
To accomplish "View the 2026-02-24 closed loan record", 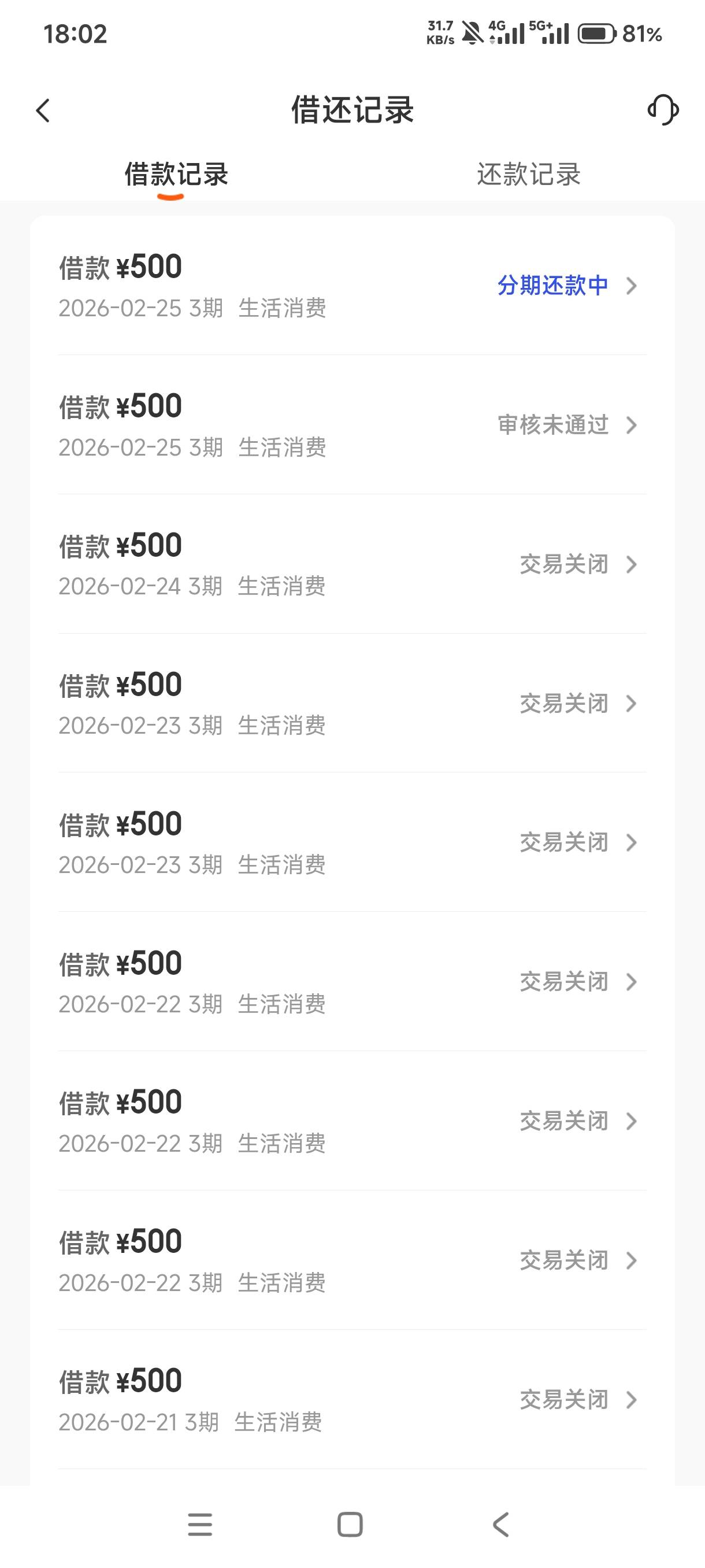I will click(x=351, y=564).
